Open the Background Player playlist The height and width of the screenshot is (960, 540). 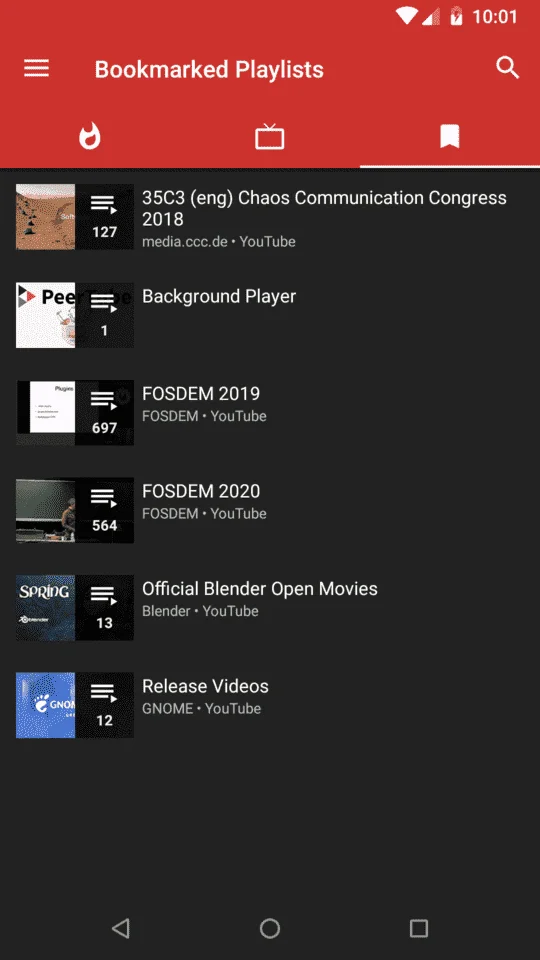270,315
